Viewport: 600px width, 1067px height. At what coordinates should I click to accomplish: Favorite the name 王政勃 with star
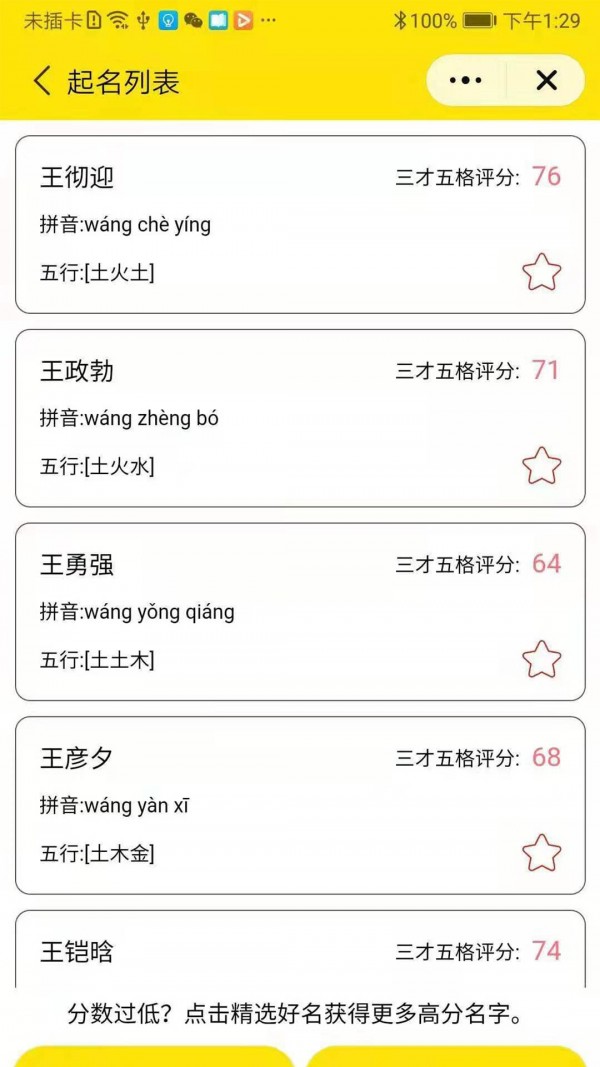click(541, 465)
